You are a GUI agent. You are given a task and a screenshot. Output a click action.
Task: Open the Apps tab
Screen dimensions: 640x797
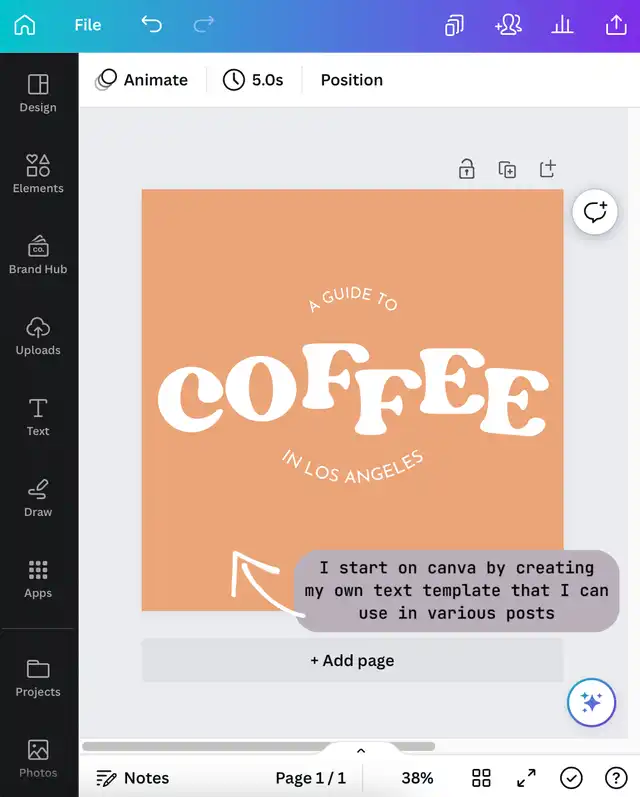(x=38, y=578)
